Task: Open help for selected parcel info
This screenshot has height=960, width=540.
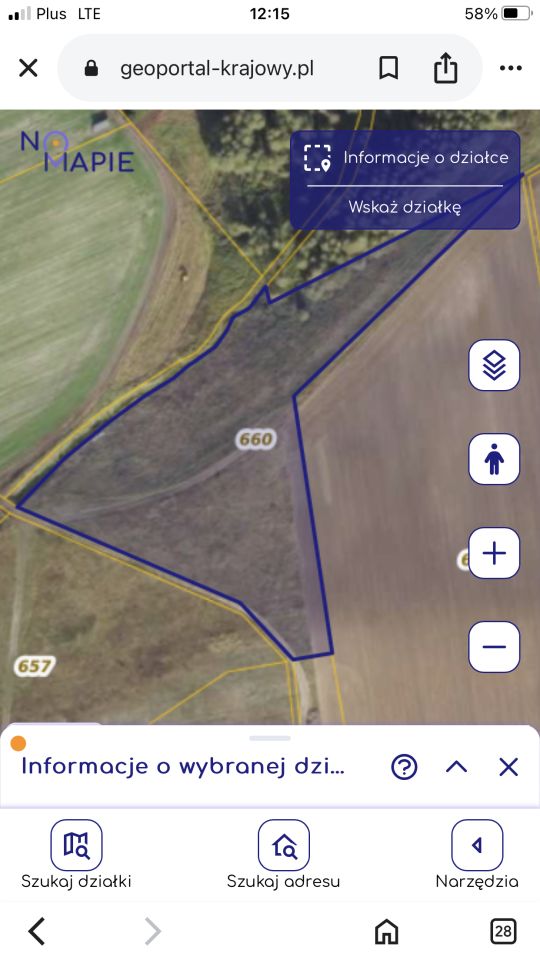Action: [404, 767]
